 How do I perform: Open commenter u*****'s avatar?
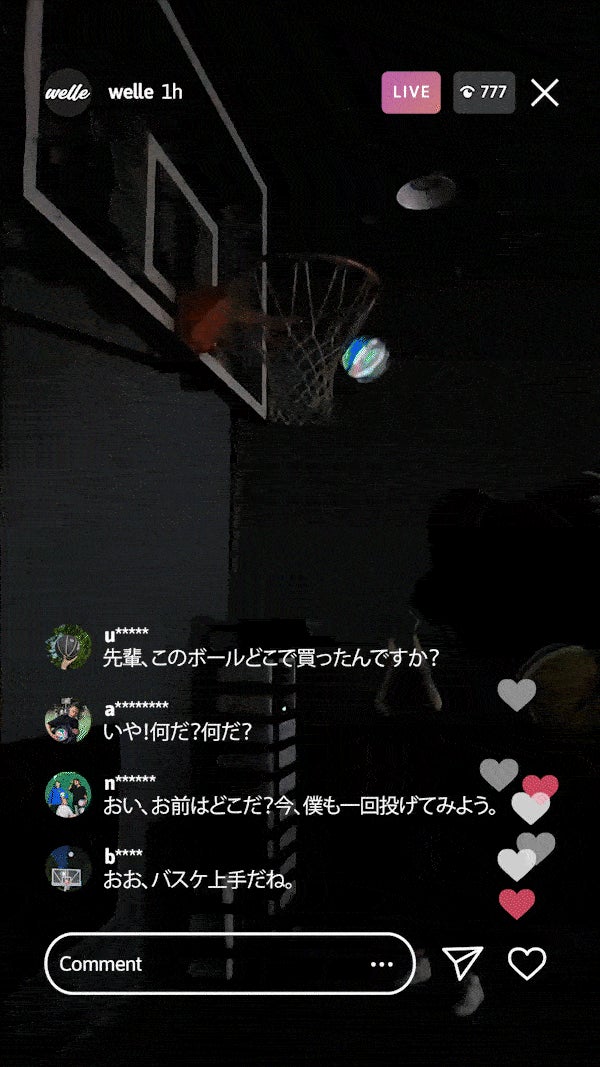pyautogui.click(x=69, y=648)
